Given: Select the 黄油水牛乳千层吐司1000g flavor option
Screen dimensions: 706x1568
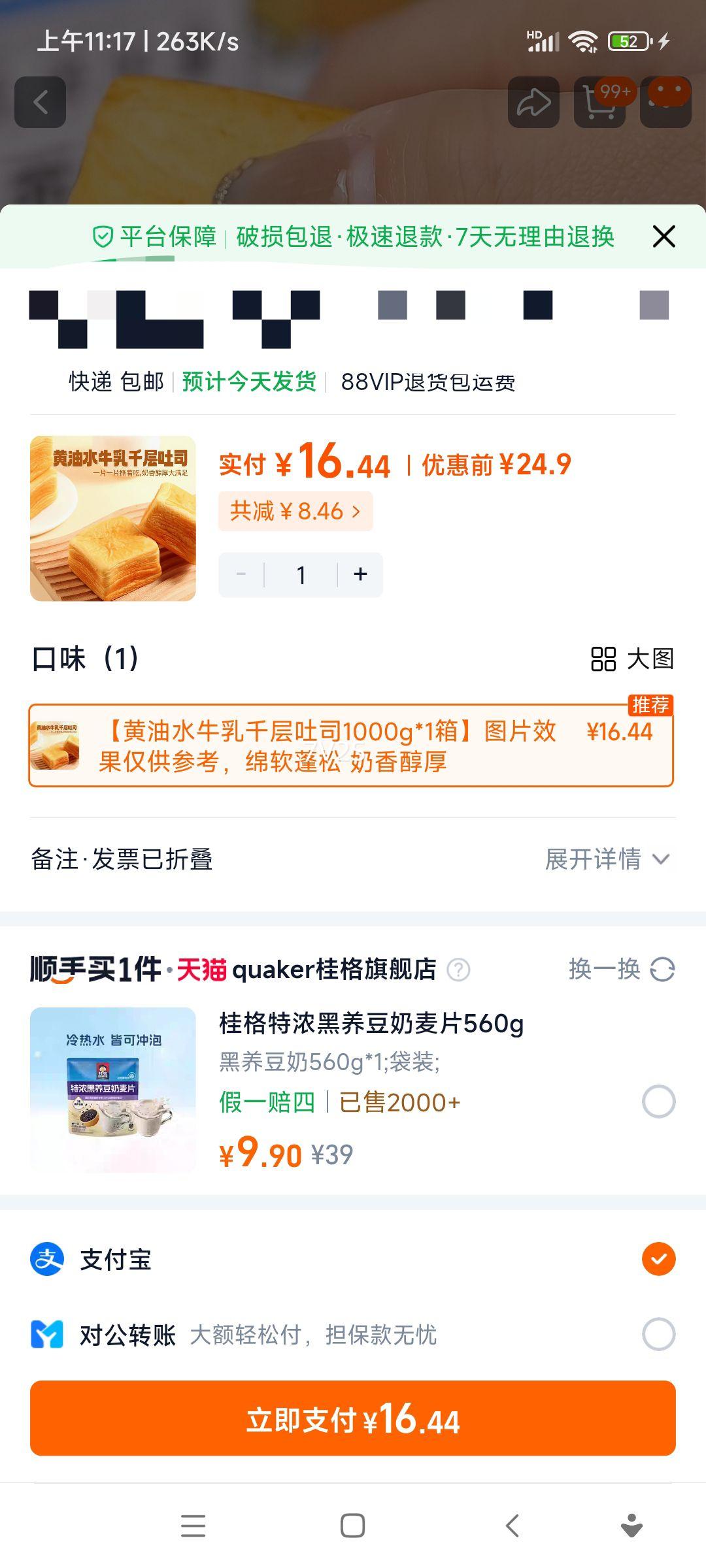Looking at the screenshot, I should point(353,745).
